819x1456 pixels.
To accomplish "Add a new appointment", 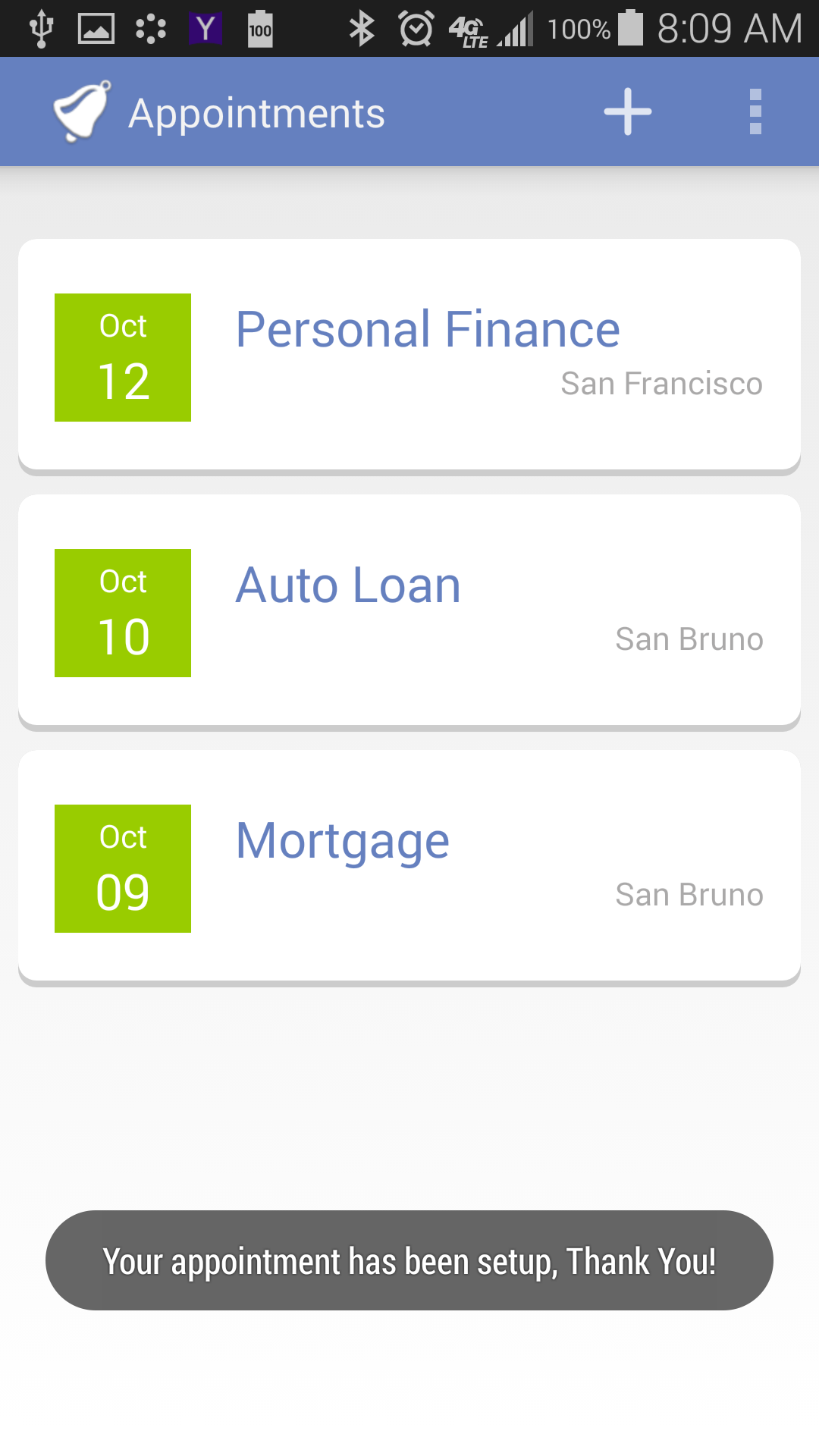I will click(x=627, y=112).
